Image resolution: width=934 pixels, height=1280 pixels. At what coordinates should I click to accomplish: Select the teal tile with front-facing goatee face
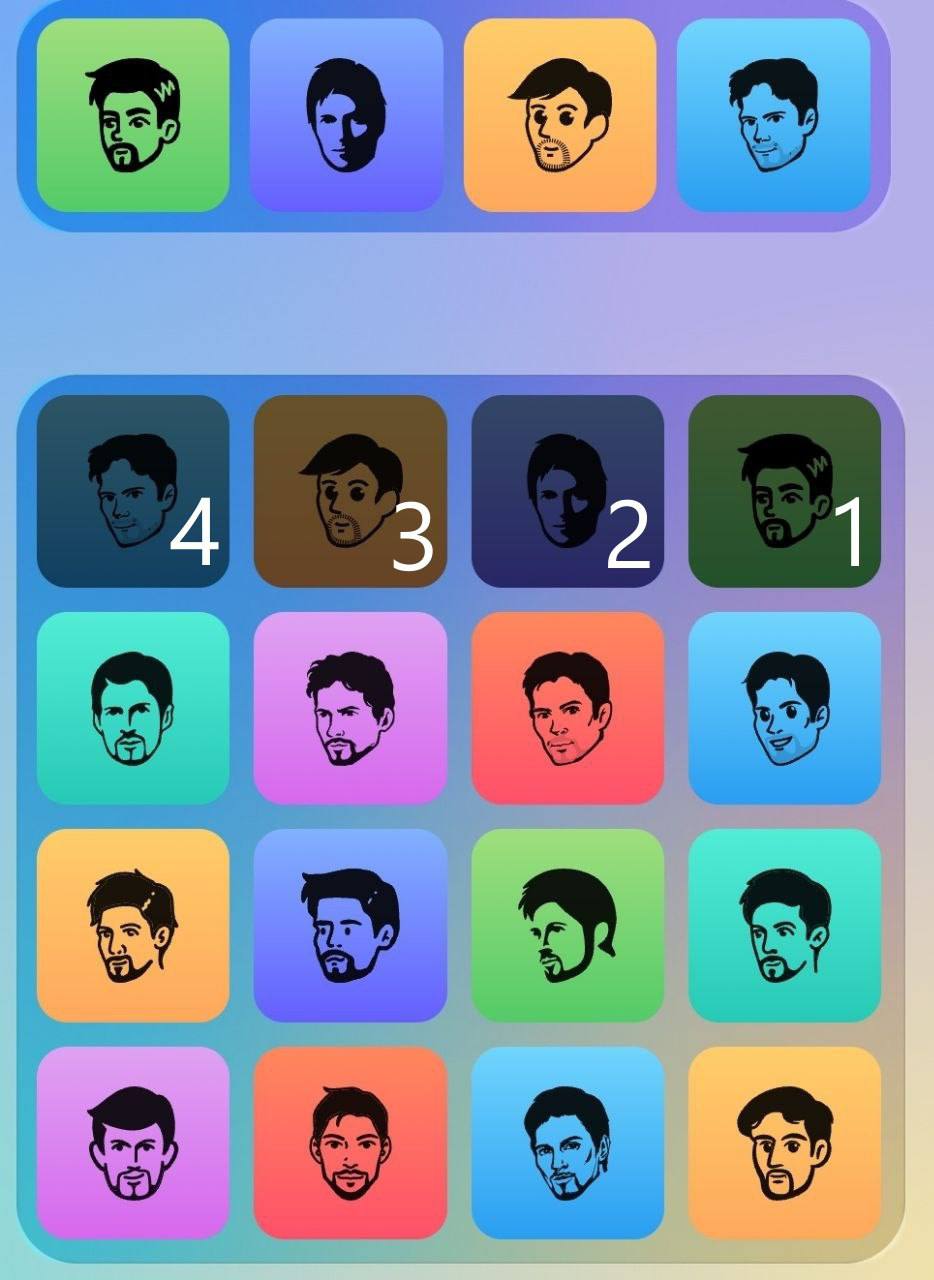point(133,708)
